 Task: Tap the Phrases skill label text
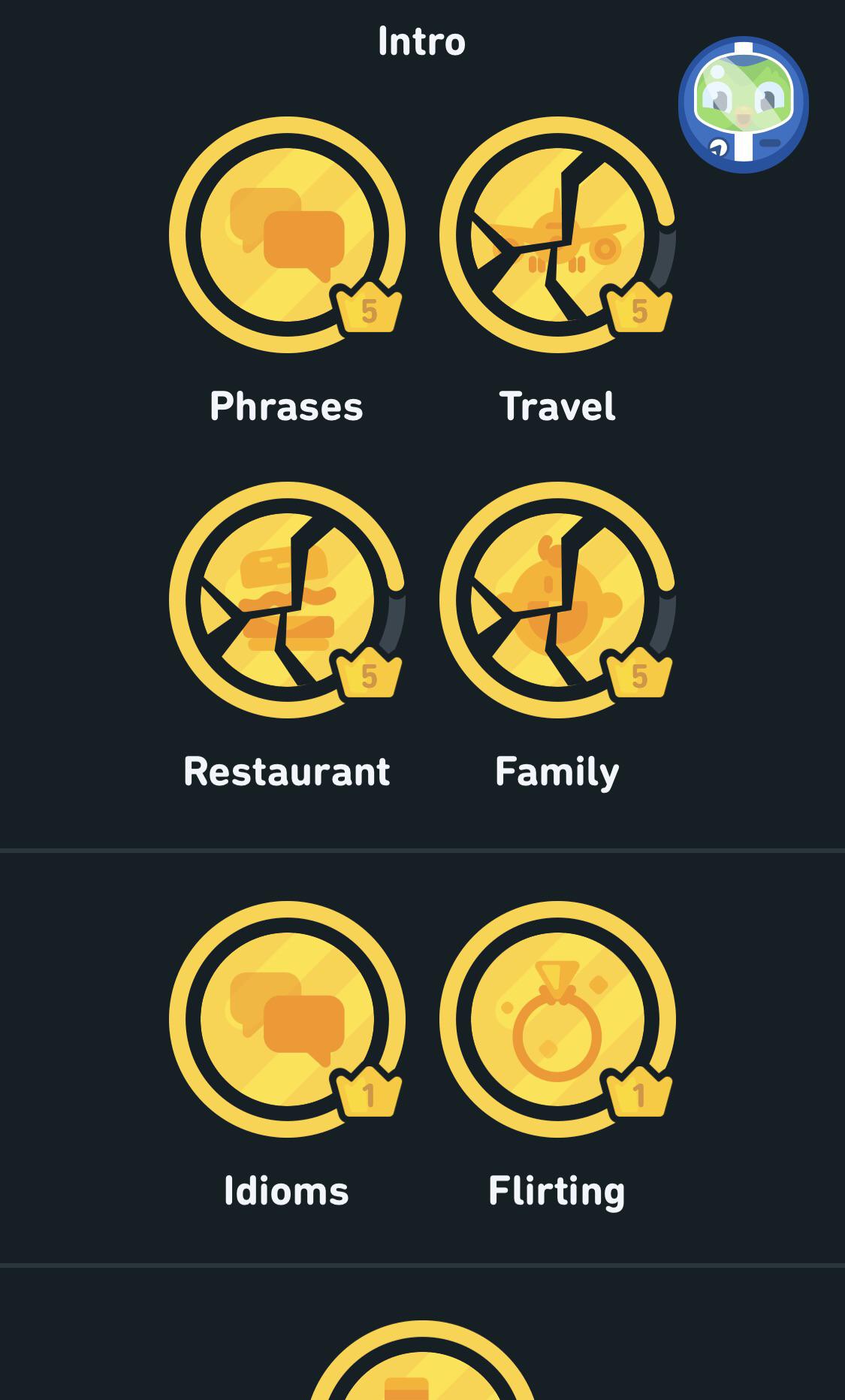coord(286,407)
